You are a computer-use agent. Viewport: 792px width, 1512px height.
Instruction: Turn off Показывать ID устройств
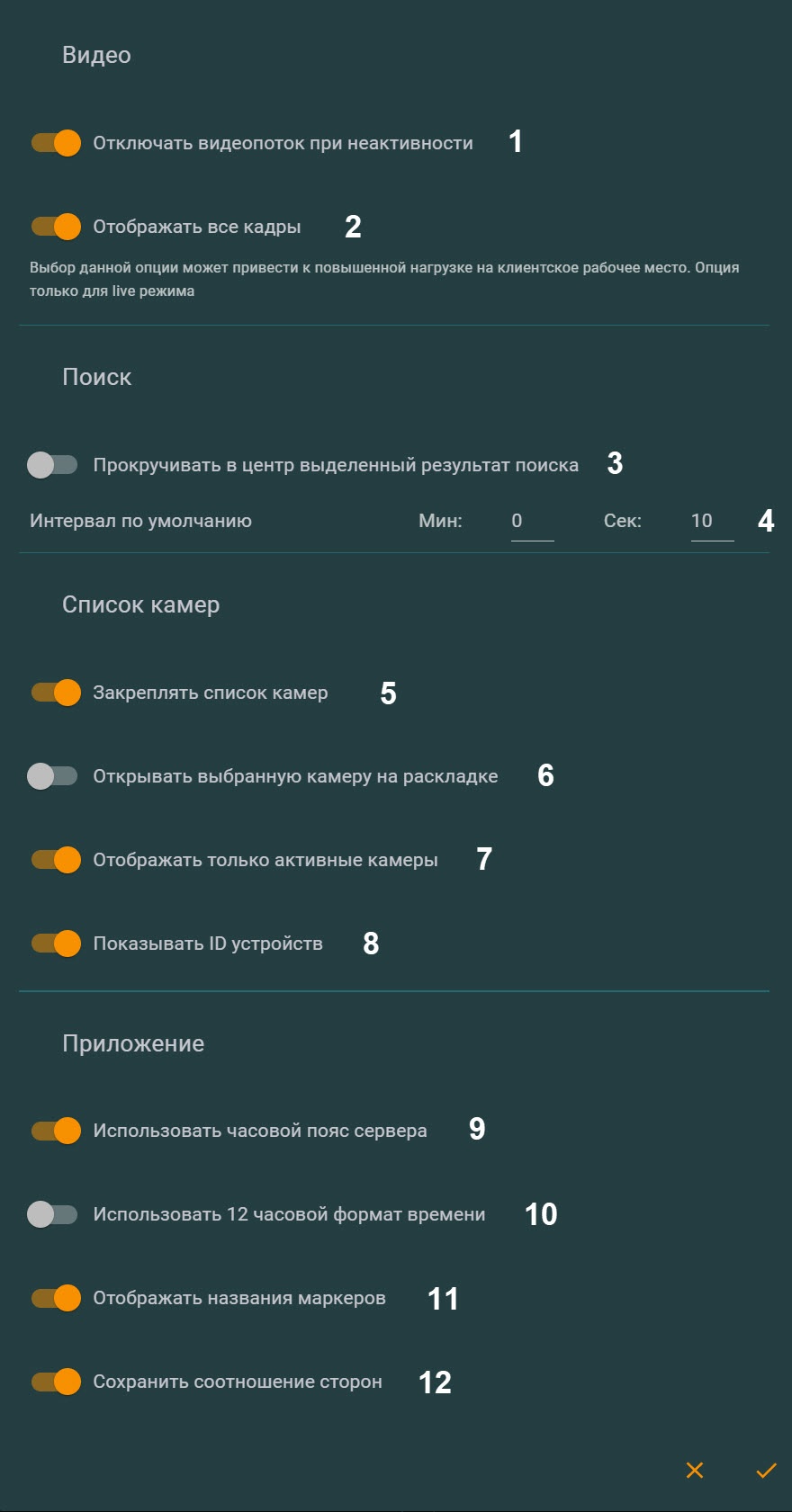[x=56, y=944]
